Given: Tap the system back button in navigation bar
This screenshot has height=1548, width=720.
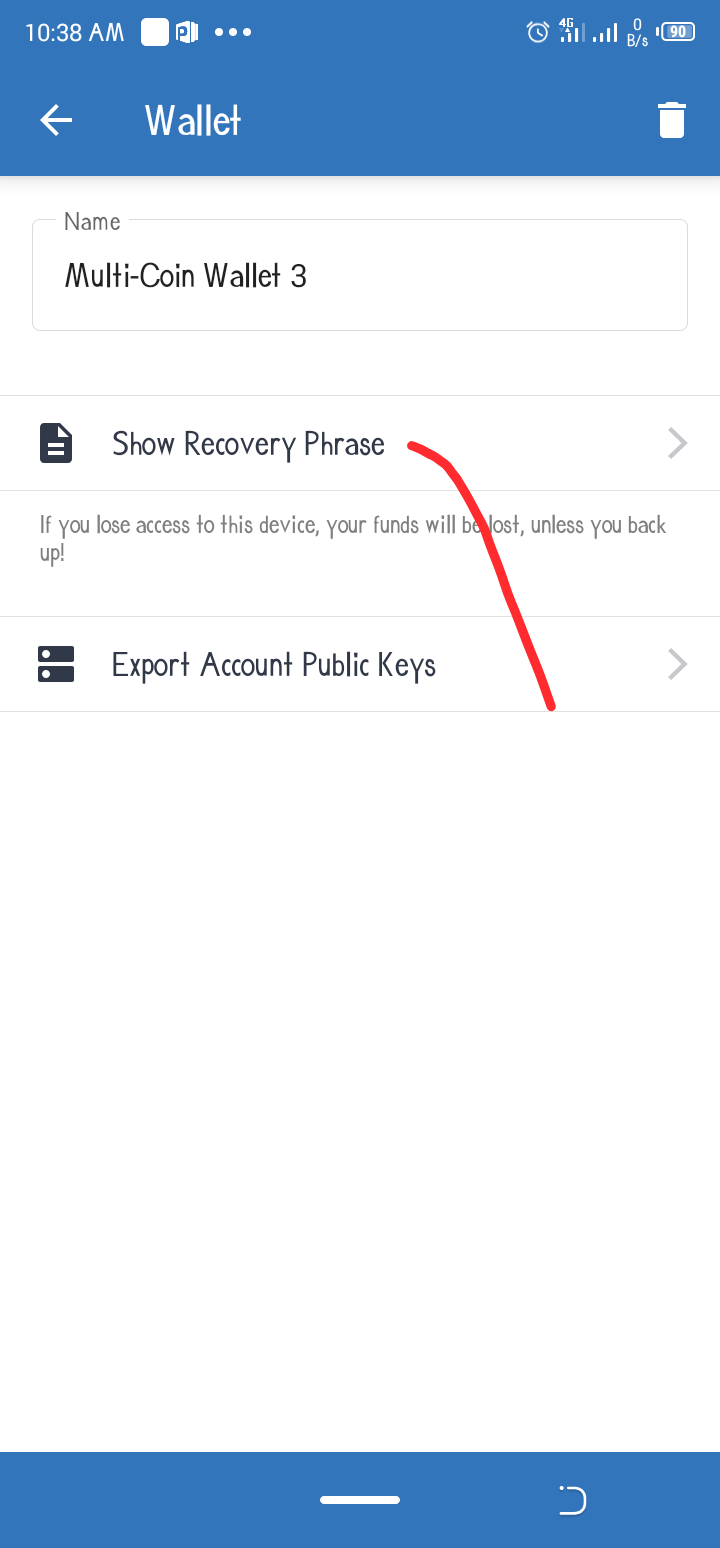Looking at the screenshot, I should [572, 1500].
